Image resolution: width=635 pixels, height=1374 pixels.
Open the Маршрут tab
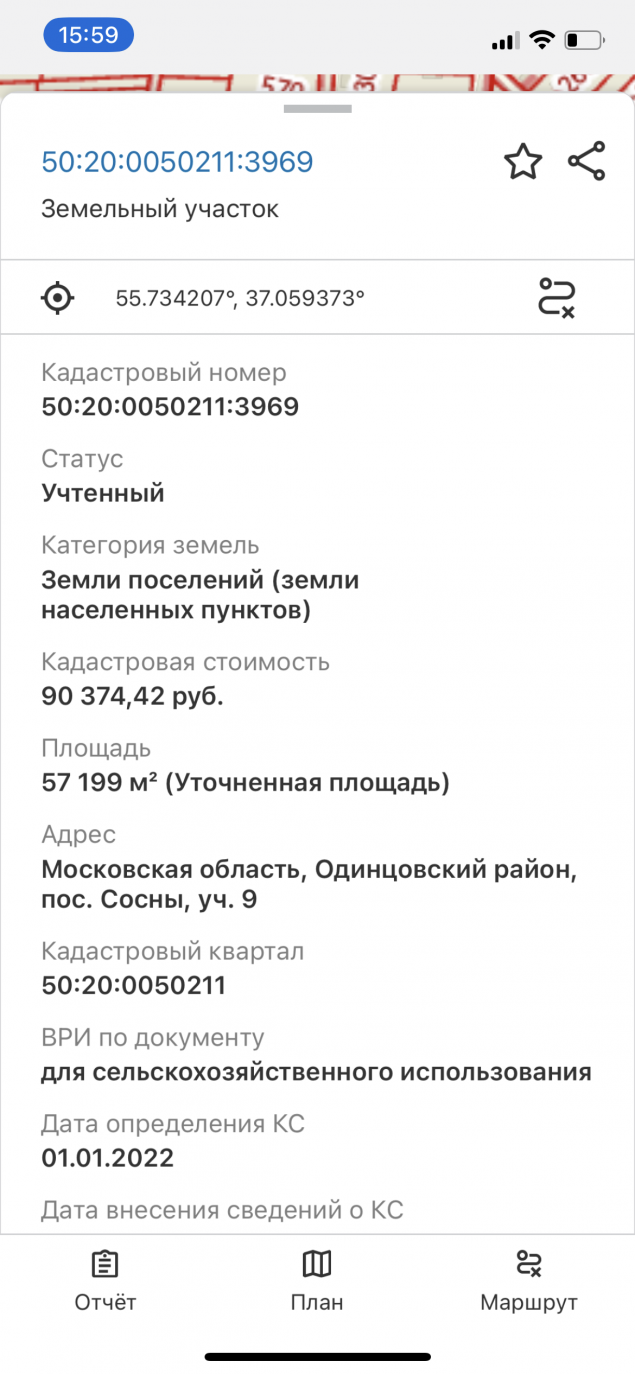pos(529,1281)
